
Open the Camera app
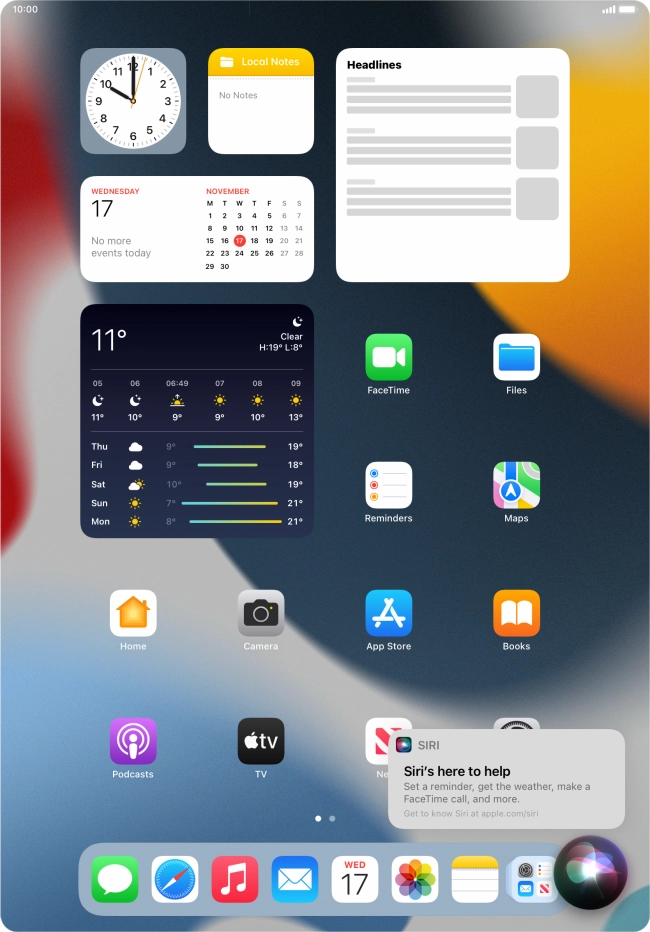tap(261, 614)
